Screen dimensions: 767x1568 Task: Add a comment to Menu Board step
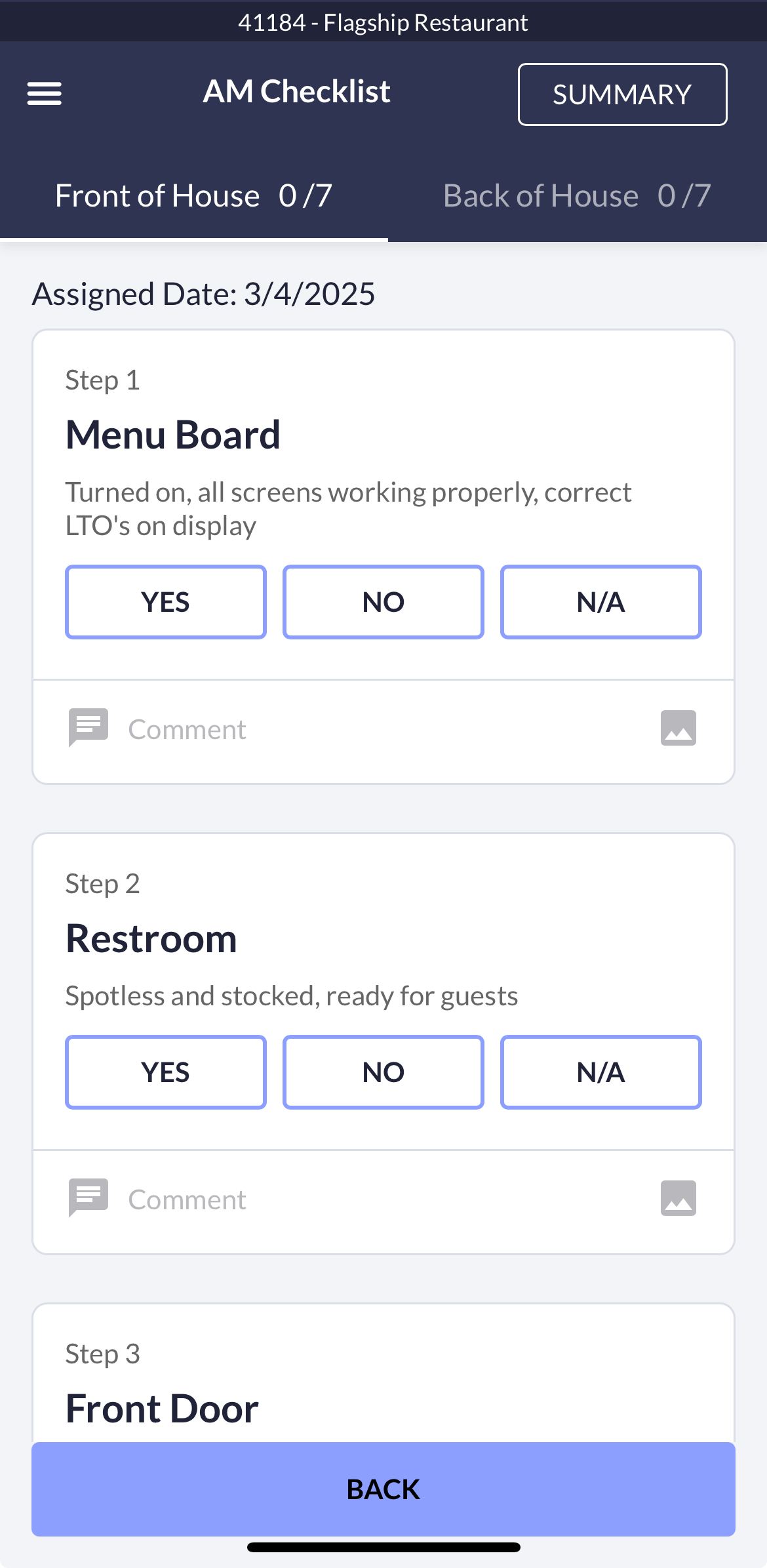(187, 730)
